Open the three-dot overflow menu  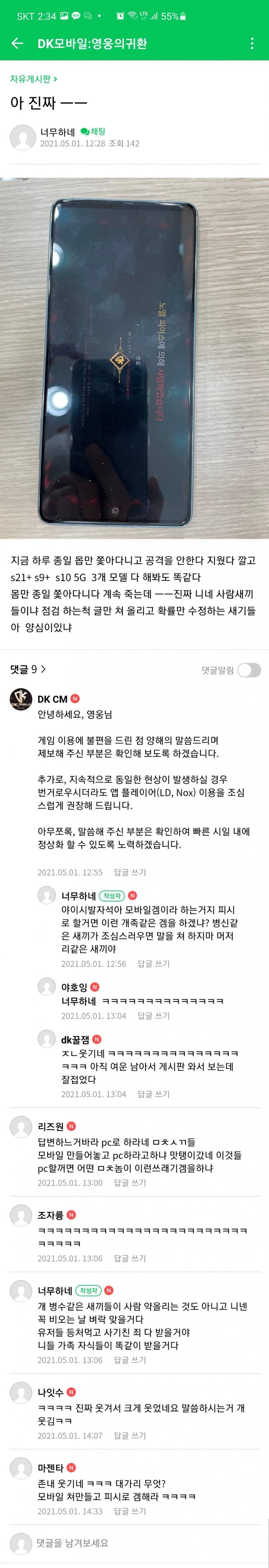point(252,43)
